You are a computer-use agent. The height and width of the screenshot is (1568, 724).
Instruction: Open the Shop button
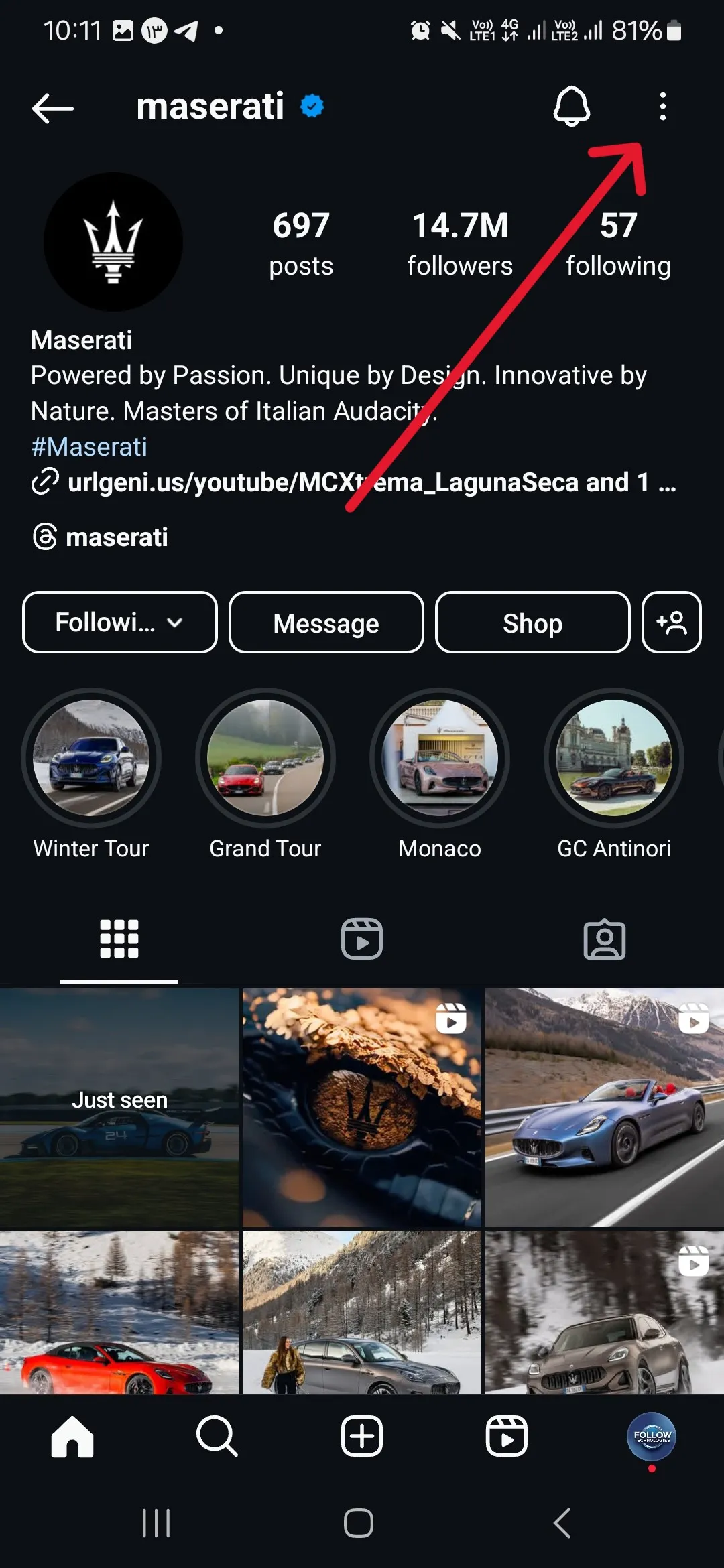[x=533, y=623]
